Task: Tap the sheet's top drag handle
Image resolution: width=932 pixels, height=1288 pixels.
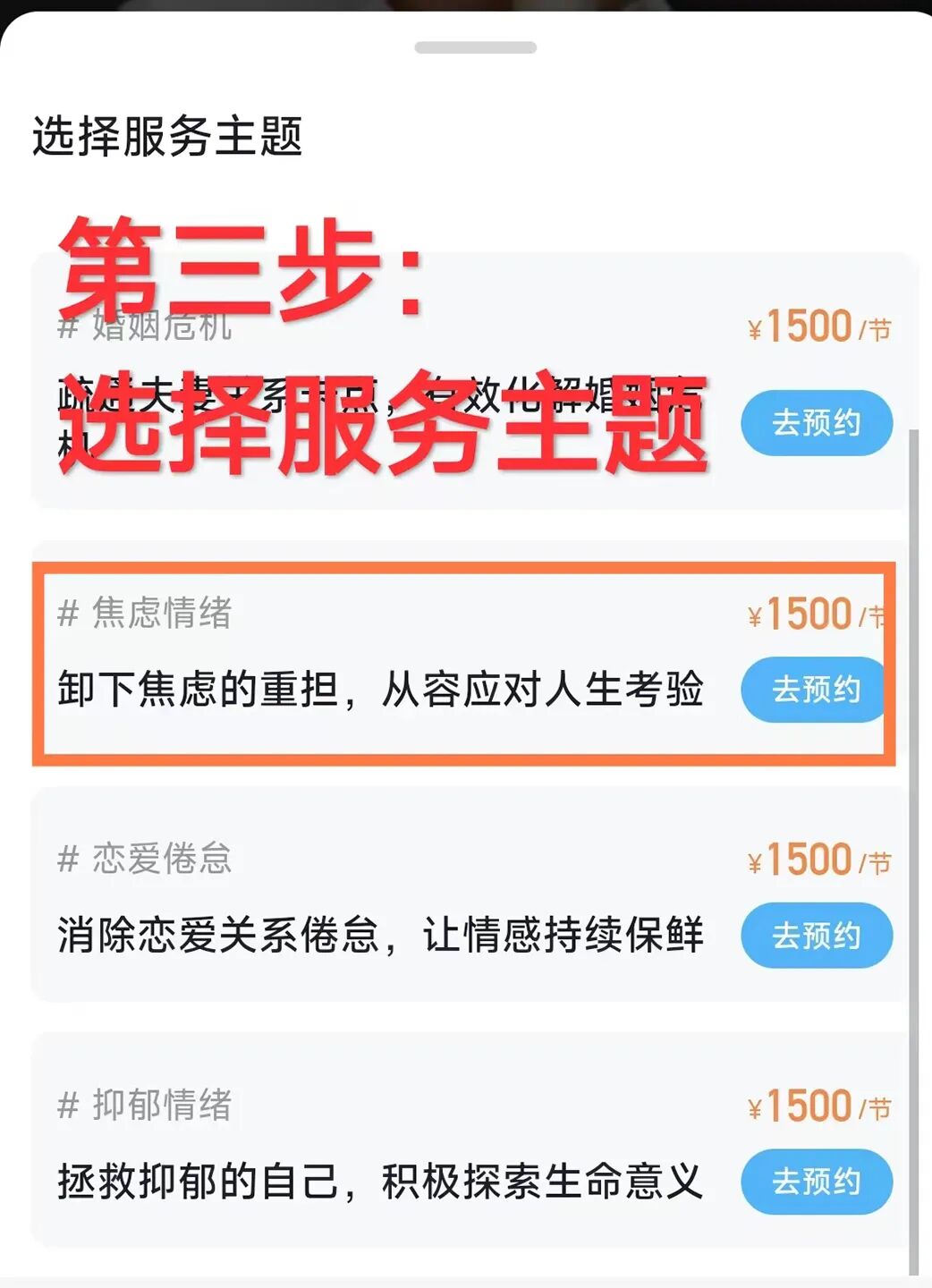Action: click(476, 47)
